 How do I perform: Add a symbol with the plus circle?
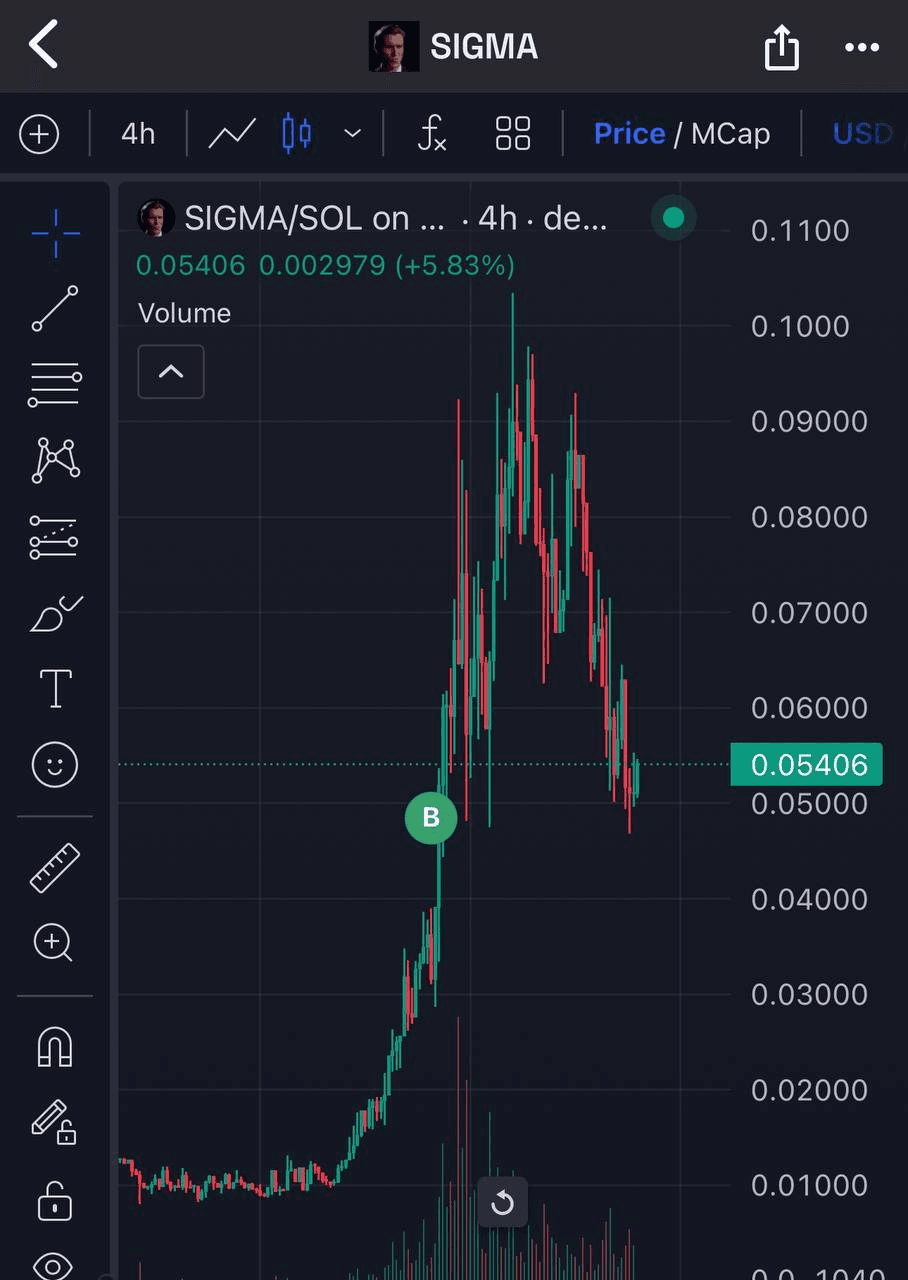pyautogui.click(x=40, y=134)
